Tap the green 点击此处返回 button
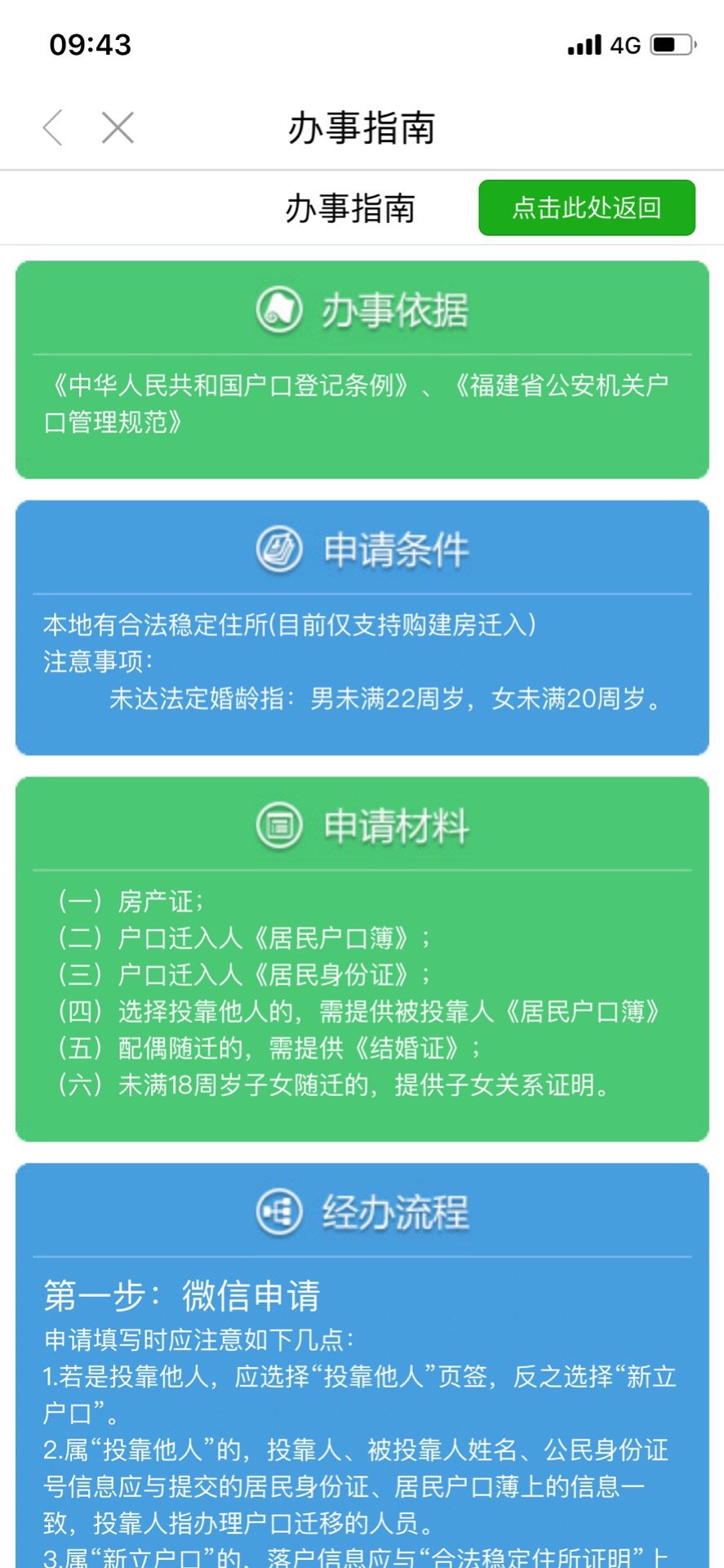Viewport: 724px width, 1568px height. click(586, 207)
